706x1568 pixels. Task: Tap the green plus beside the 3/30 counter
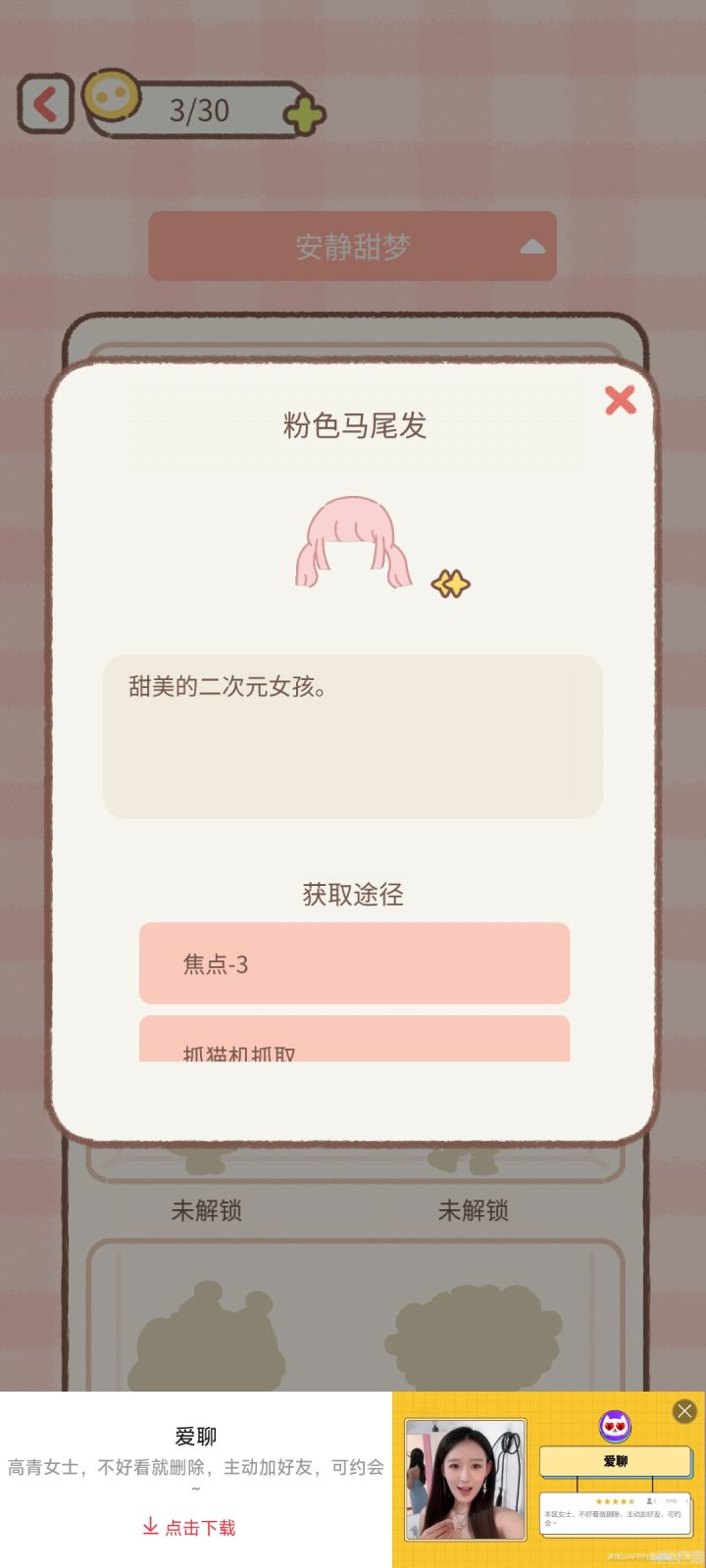305,117
